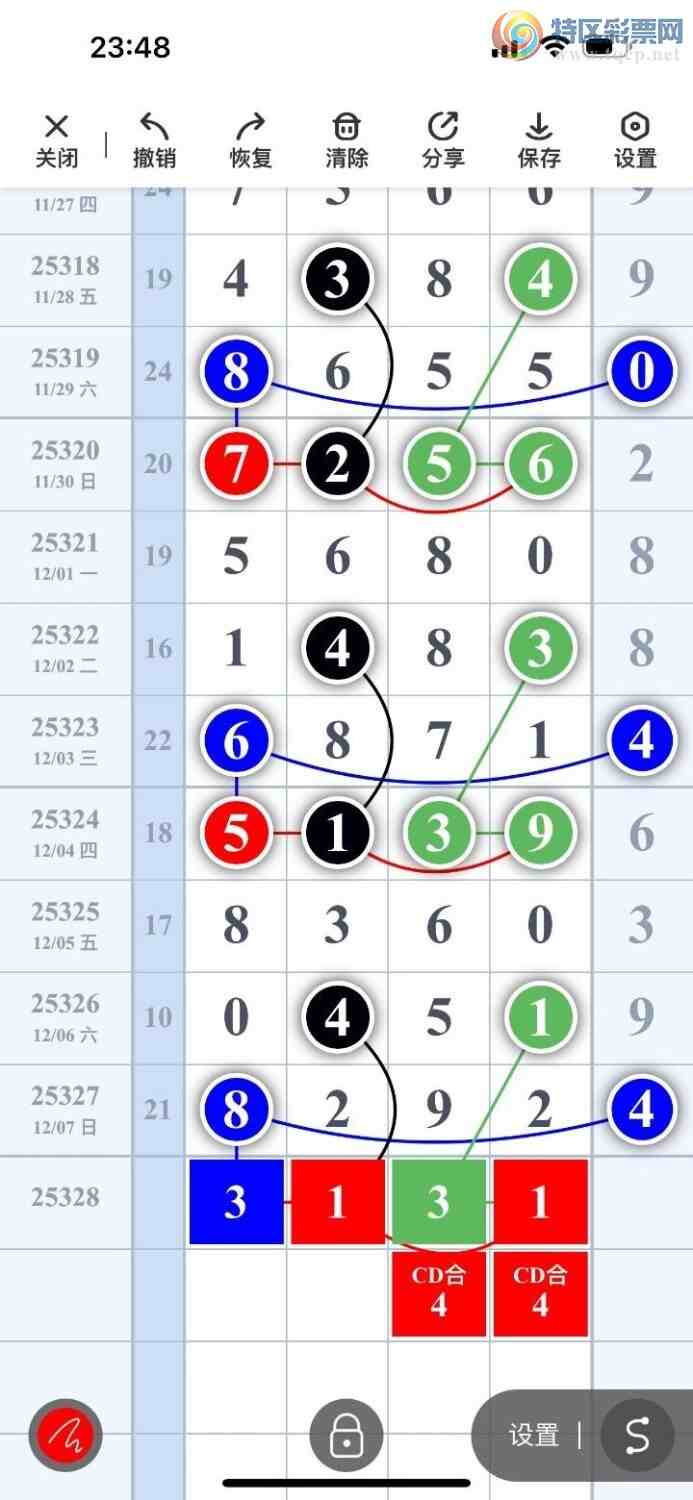Image resolution: width=693 pixels, height=1500 pixels.
Task: Clear all markings with 清除
Action: 346,140
